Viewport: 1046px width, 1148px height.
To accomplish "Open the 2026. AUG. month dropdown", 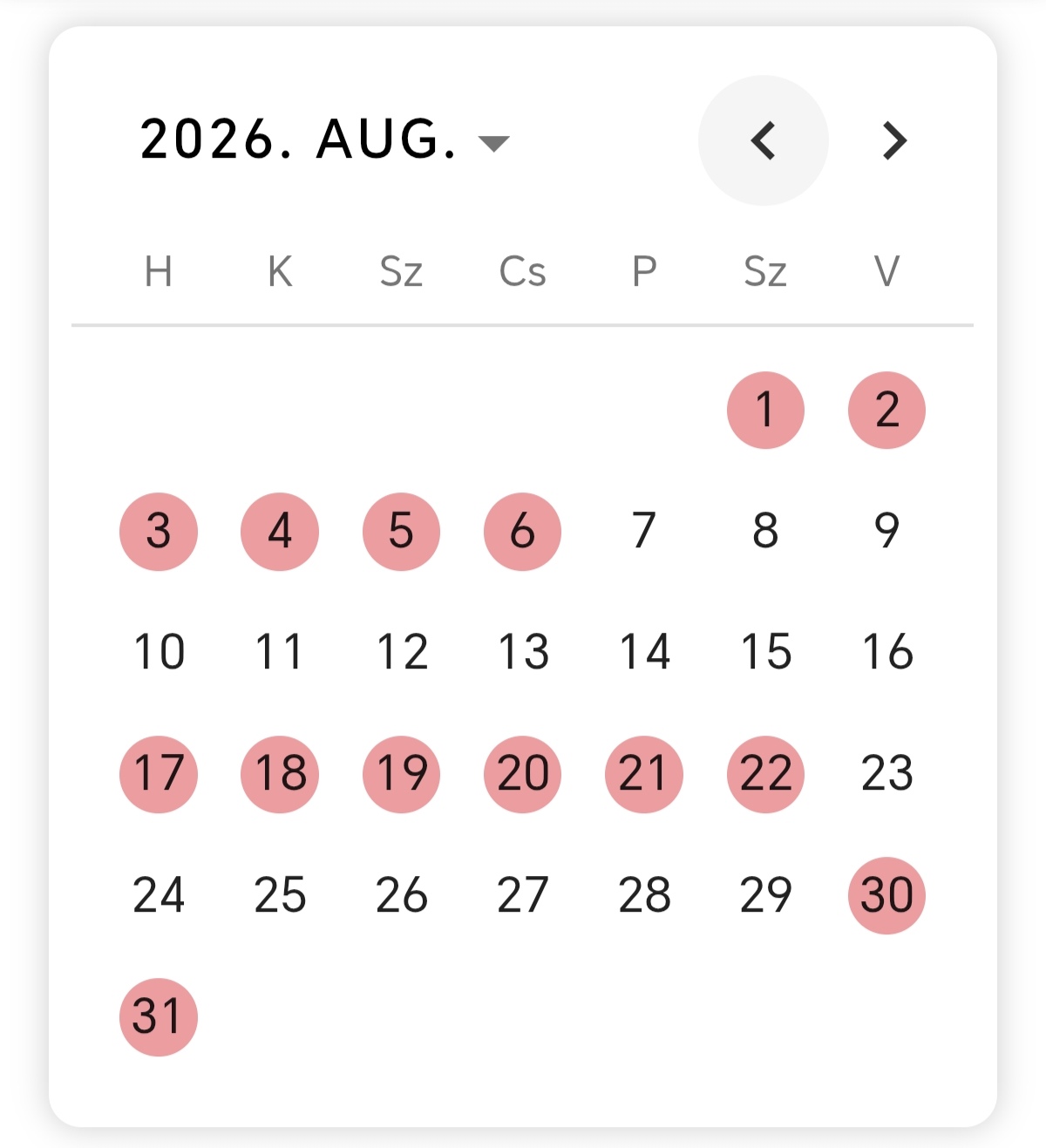I will pos(324,140).
